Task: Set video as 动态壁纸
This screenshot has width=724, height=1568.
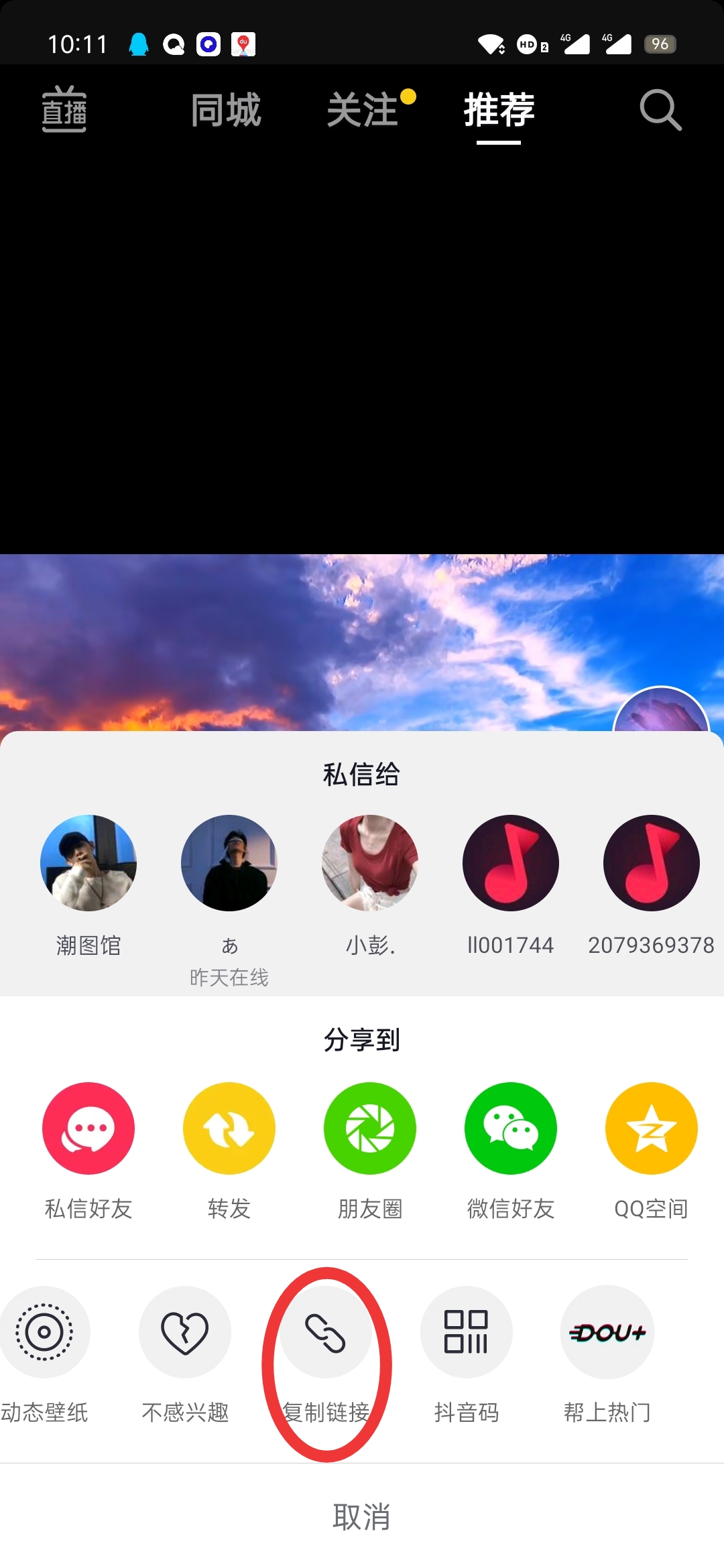Action: tap(44, 1332)
